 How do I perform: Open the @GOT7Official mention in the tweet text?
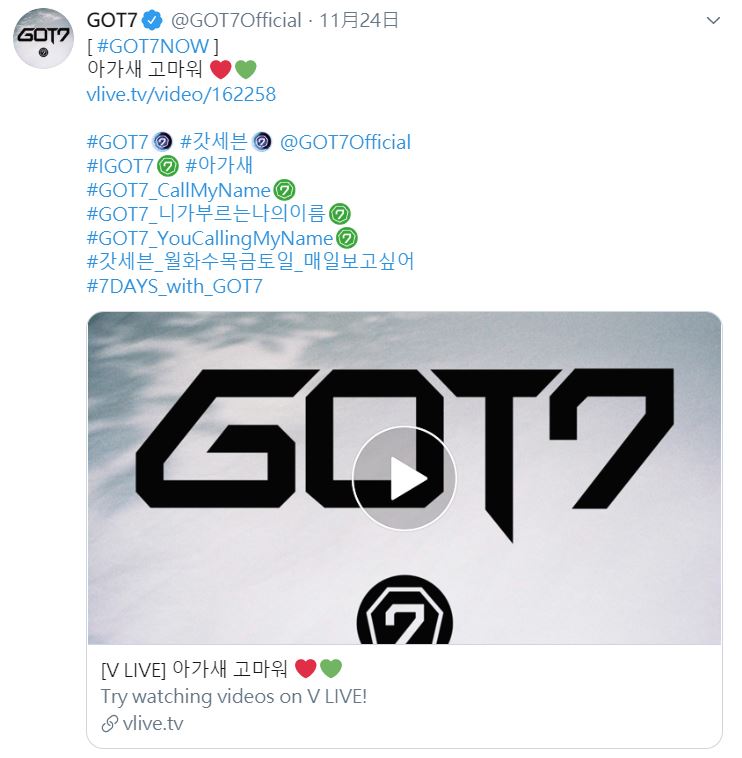coord(345,142)
